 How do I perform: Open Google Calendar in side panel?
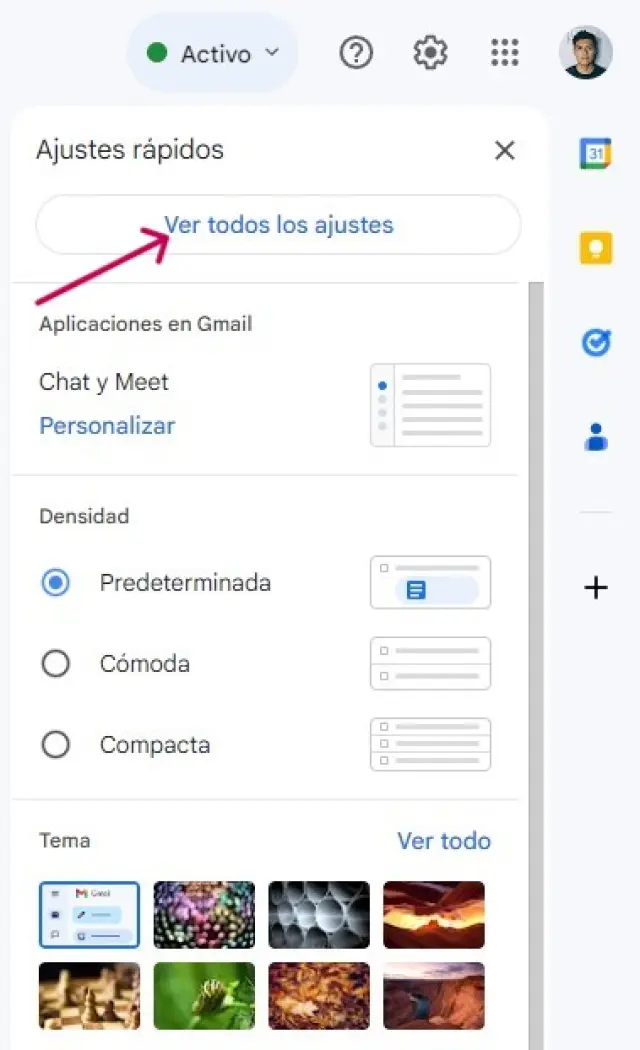pos(596,153)
